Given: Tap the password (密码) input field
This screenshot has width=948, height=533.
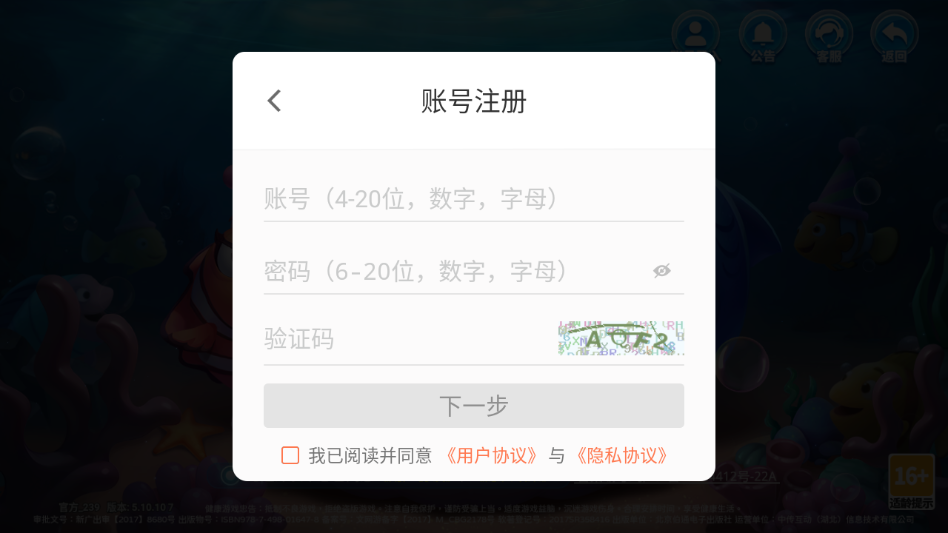Looking at the screenshot, I should click(x=450, y=271).
